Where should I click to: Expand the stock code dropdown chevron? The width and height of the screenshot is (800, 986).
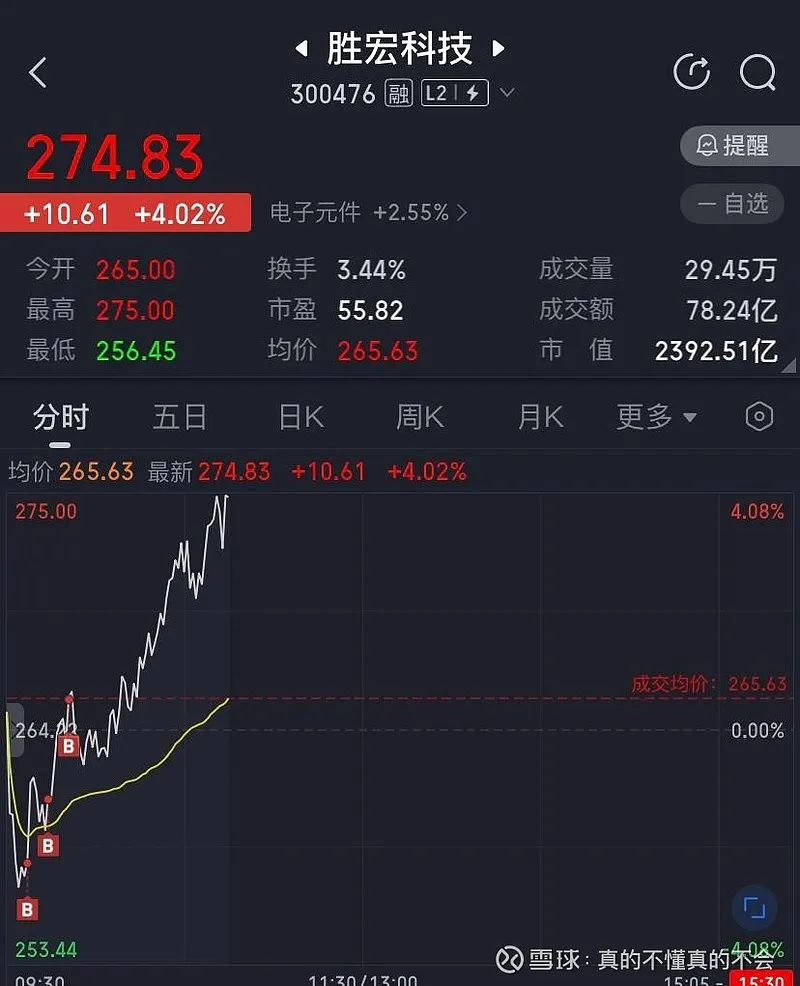(x=507, y=93)
